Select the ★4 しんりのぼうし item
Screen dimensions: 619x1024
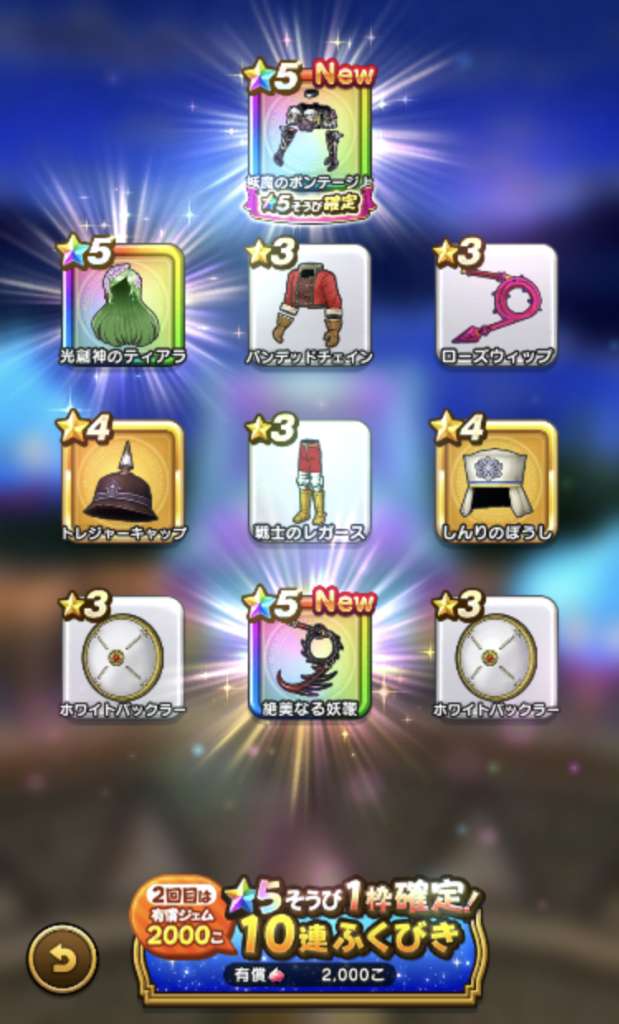coord(496,481)
